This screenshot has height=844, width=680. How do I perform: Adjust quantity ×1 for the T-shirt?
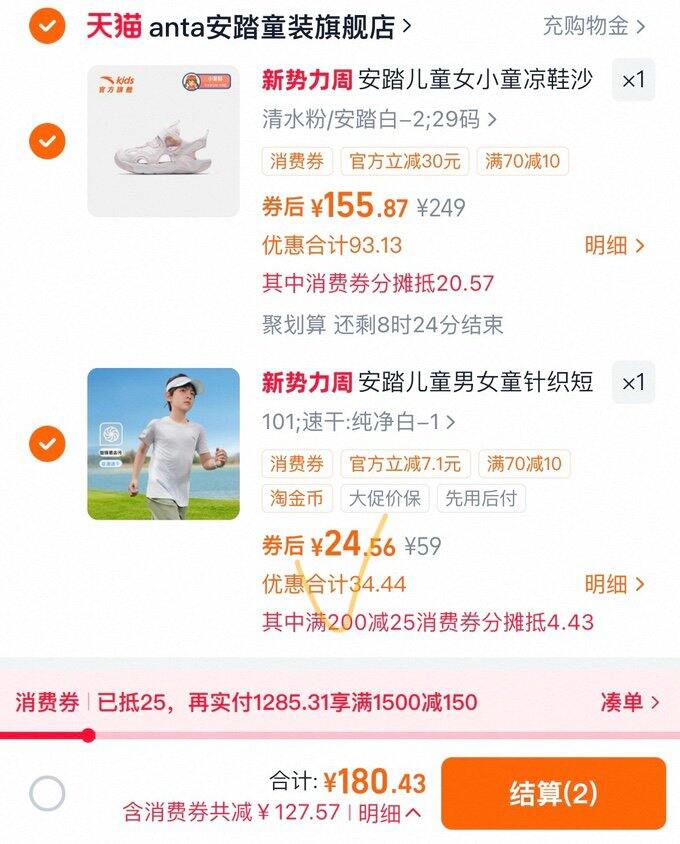633,383
